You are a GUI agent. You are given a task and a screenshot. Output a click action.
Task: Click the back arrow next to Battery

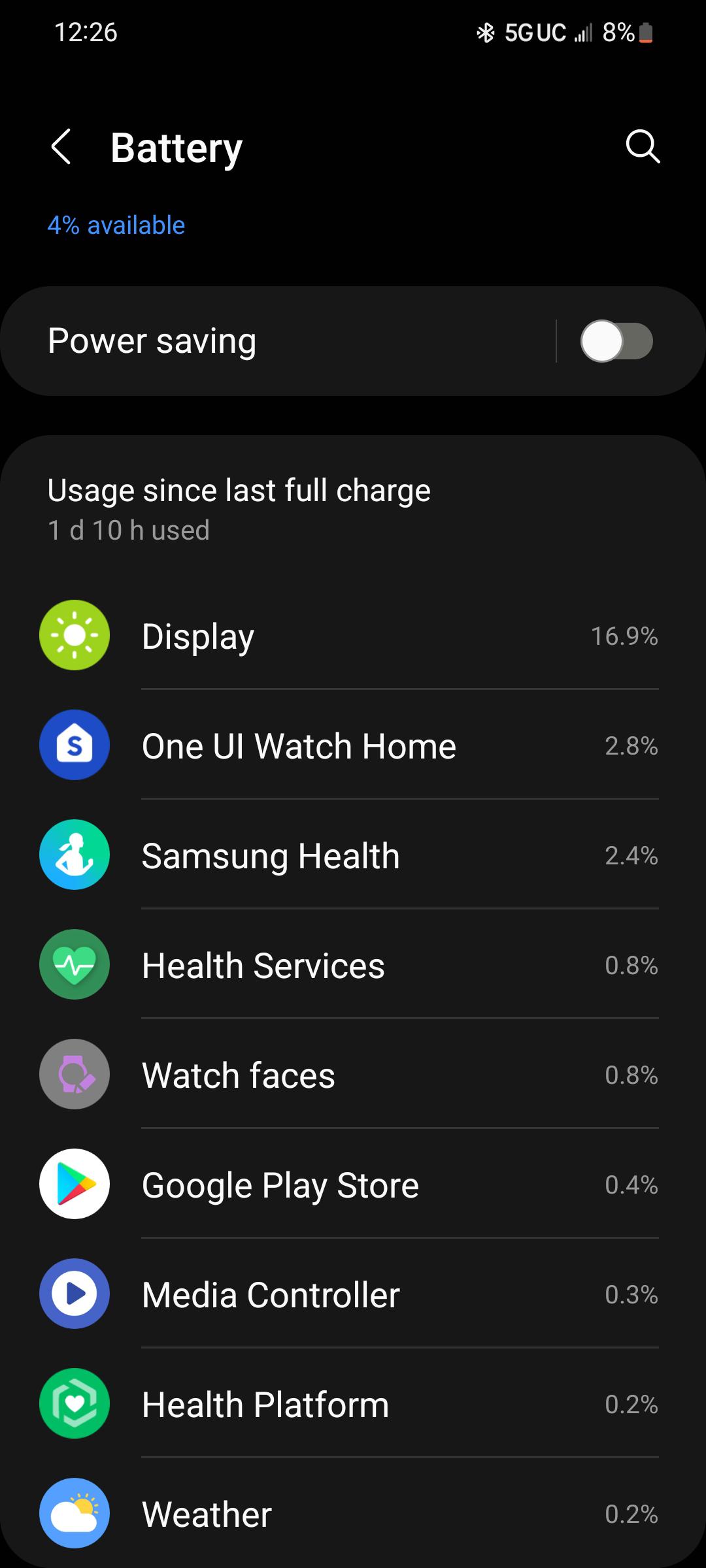[x=60, y=147]
